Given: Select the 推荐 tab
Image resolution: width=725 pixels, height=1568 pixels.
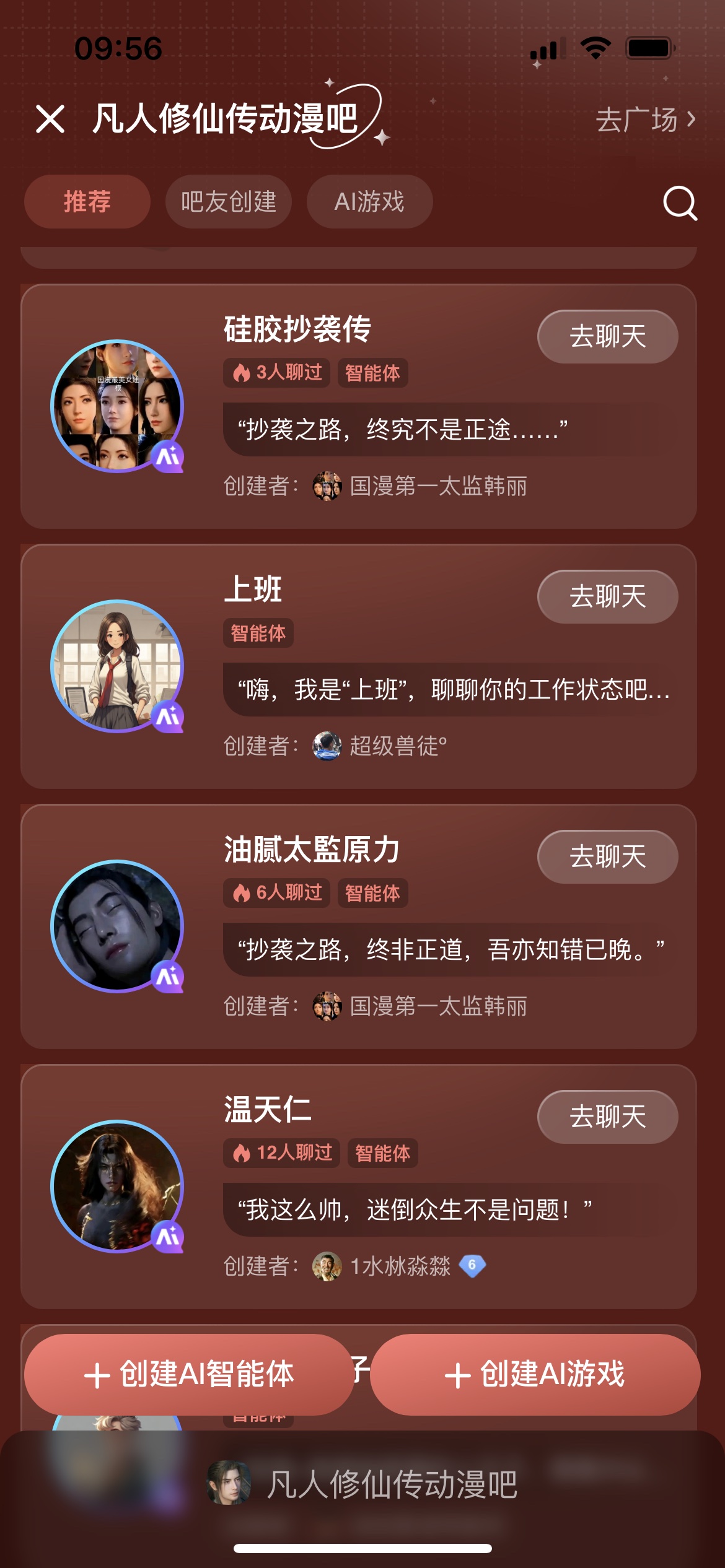Looking at the screenshot, I should pos(87,202).
